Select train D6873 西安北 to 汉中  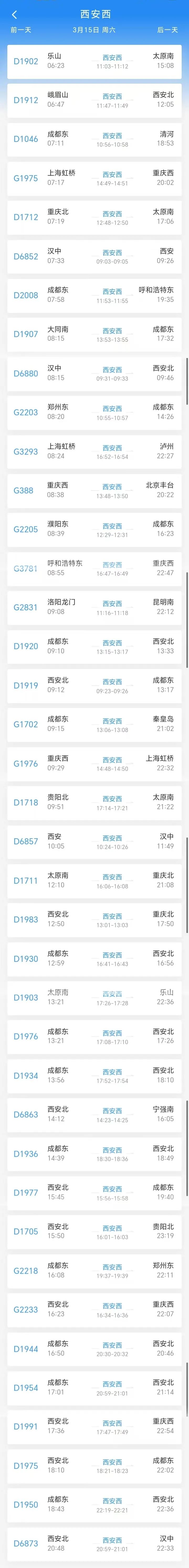(94, 1544)
